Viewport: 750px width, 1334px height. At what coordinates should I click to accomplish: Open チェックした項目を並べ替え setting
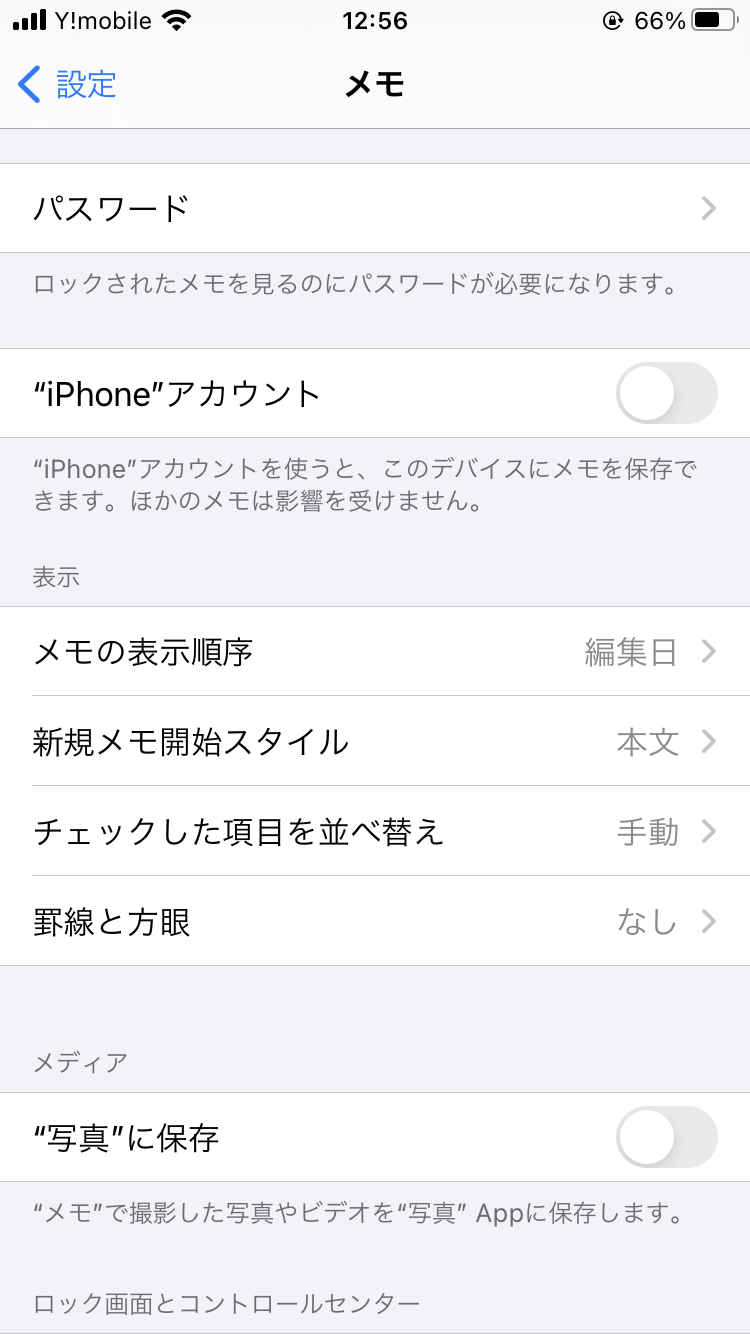(375, 831)
